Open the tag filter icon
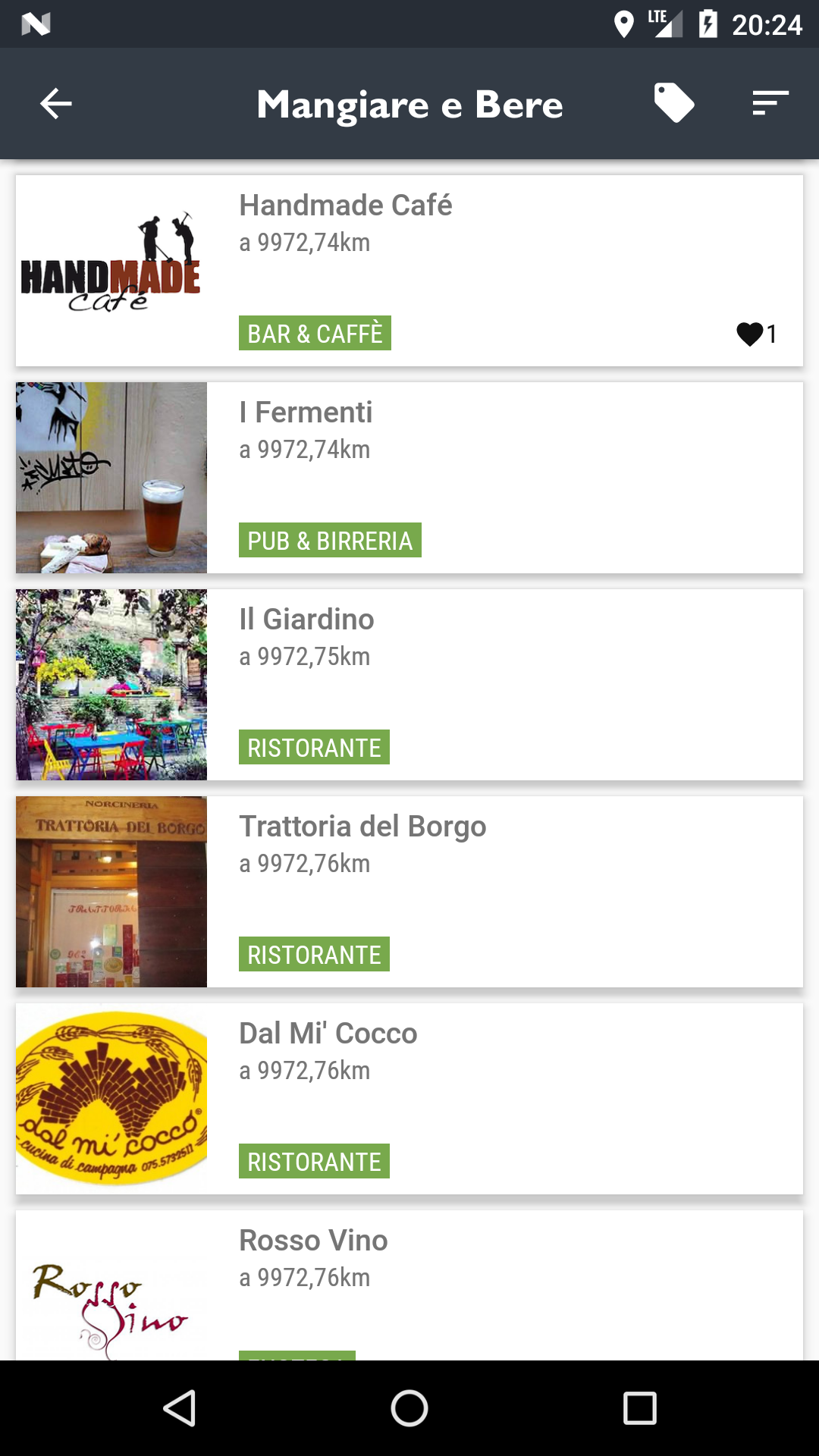This screenshot has width=819, height=1456. click(x=674, y=103)
